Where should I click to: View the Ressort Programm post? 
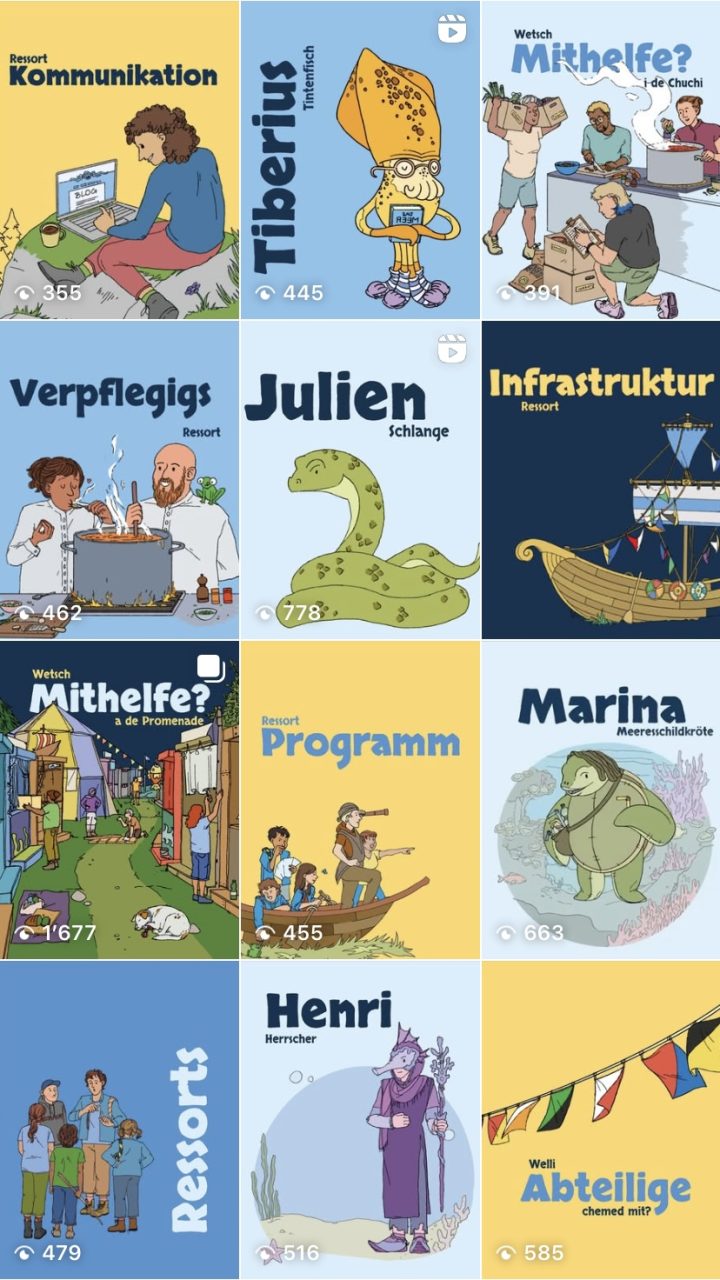360,800
